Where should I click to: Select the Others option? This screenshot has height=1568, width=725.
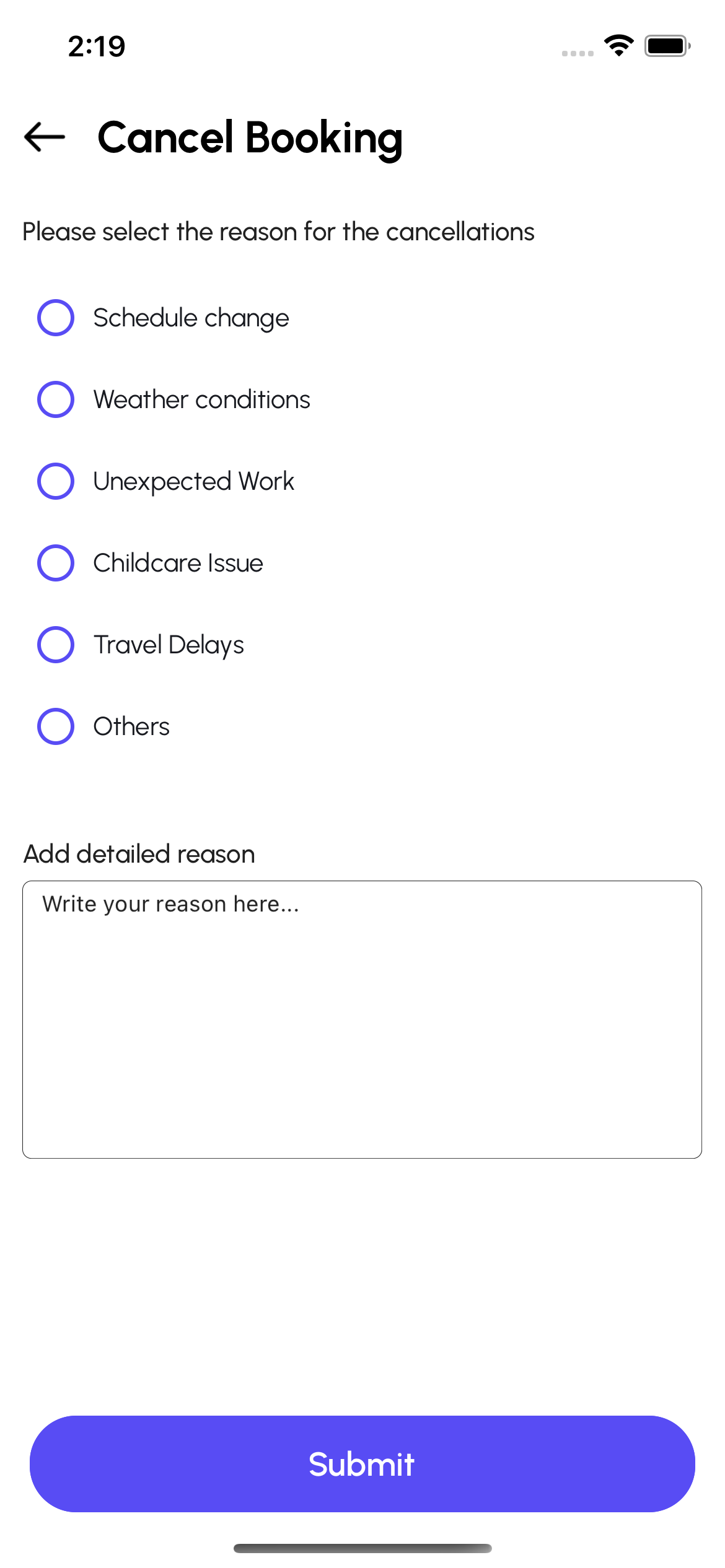coord(56,726)
